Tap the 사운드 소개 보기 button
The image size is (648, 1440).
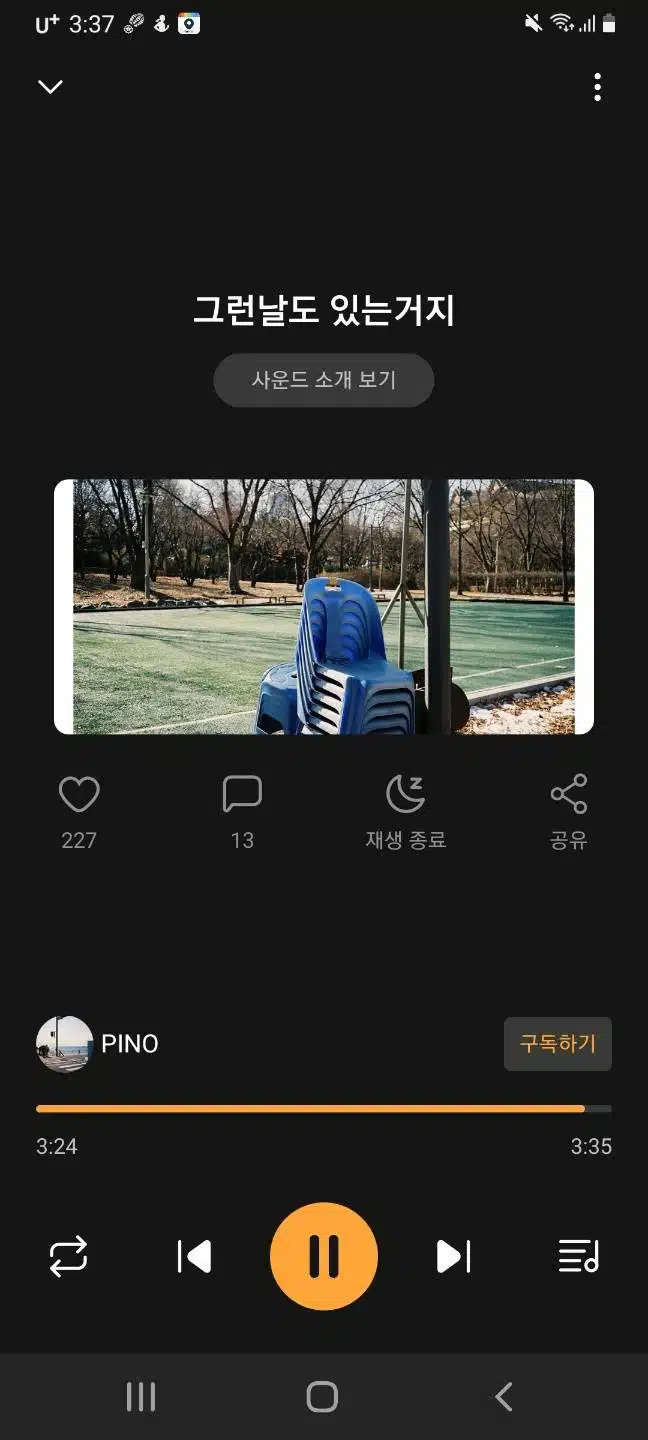point(324,380)
